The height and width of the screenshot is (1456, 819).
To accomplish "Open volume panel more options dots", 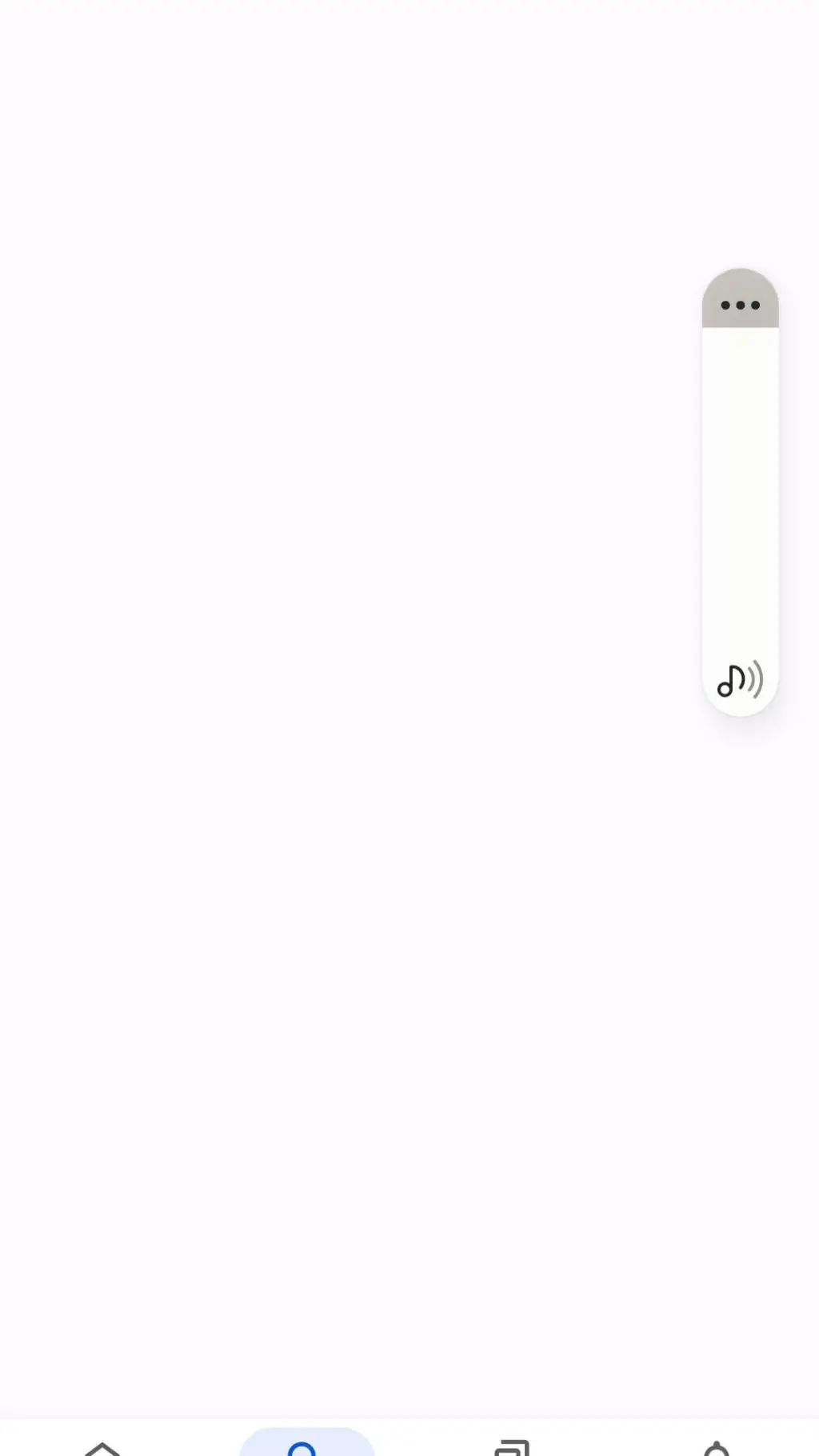I will 740,305.
